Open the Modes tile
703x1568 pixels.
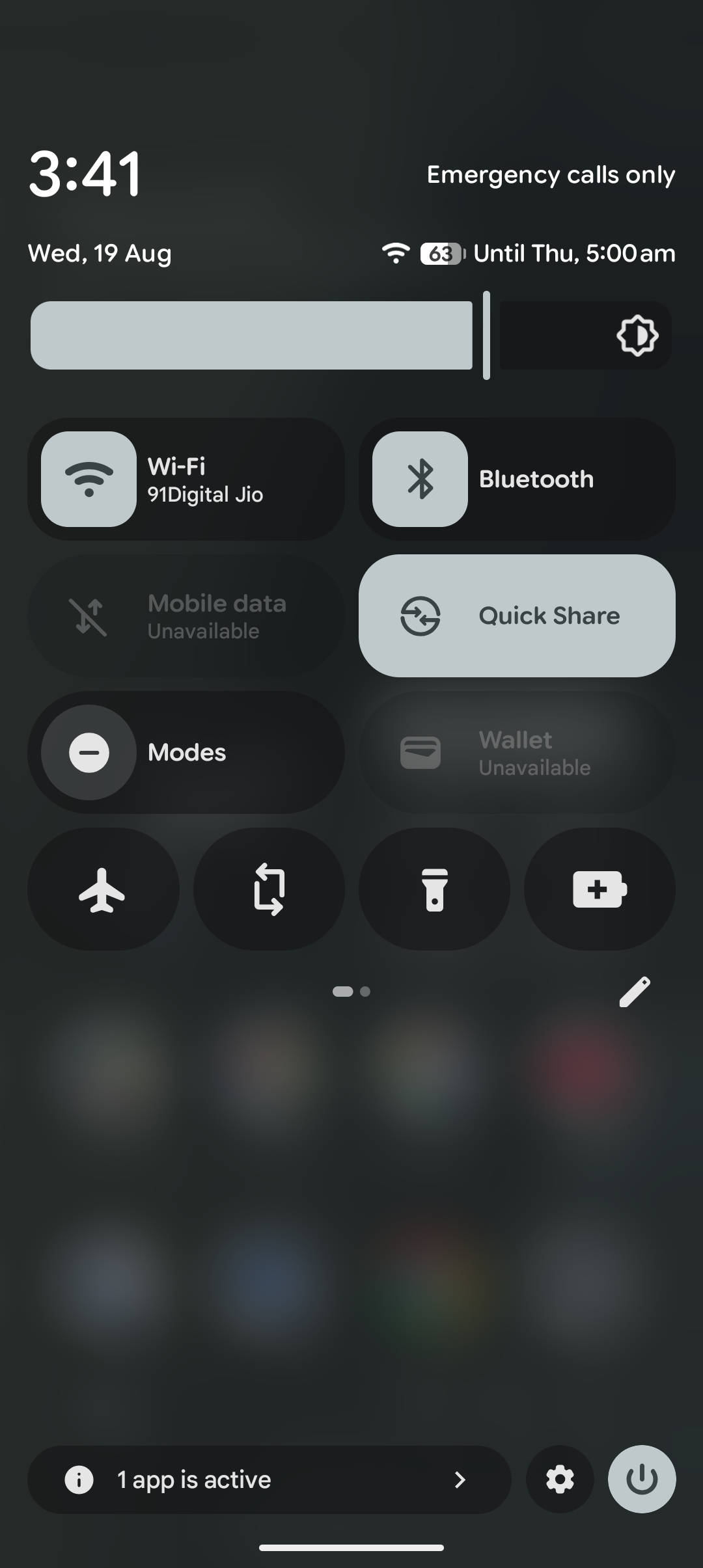186,752
